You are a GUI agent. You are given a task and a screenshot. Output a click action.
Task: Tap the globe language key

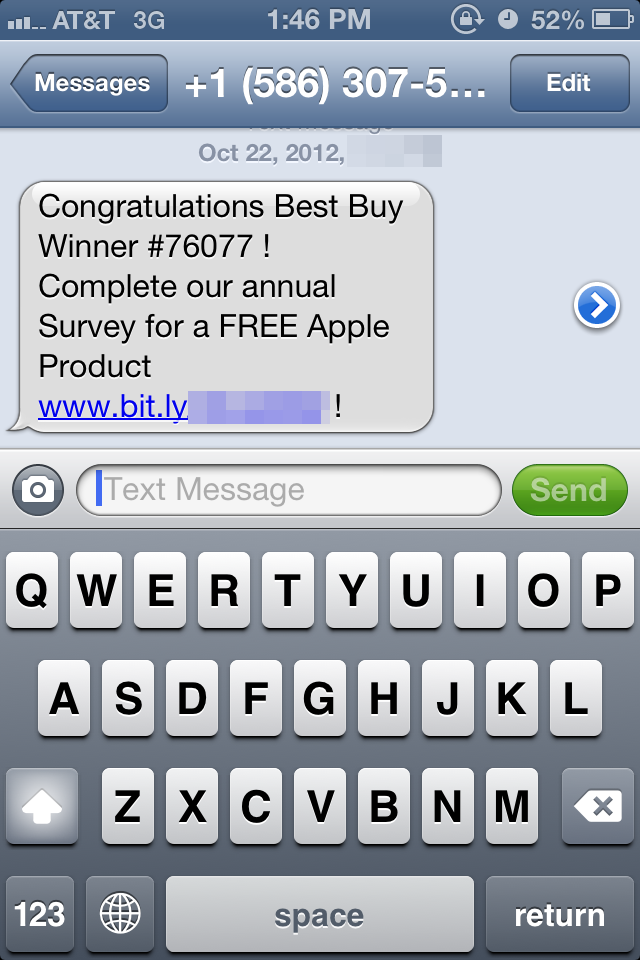pos(120,914)
